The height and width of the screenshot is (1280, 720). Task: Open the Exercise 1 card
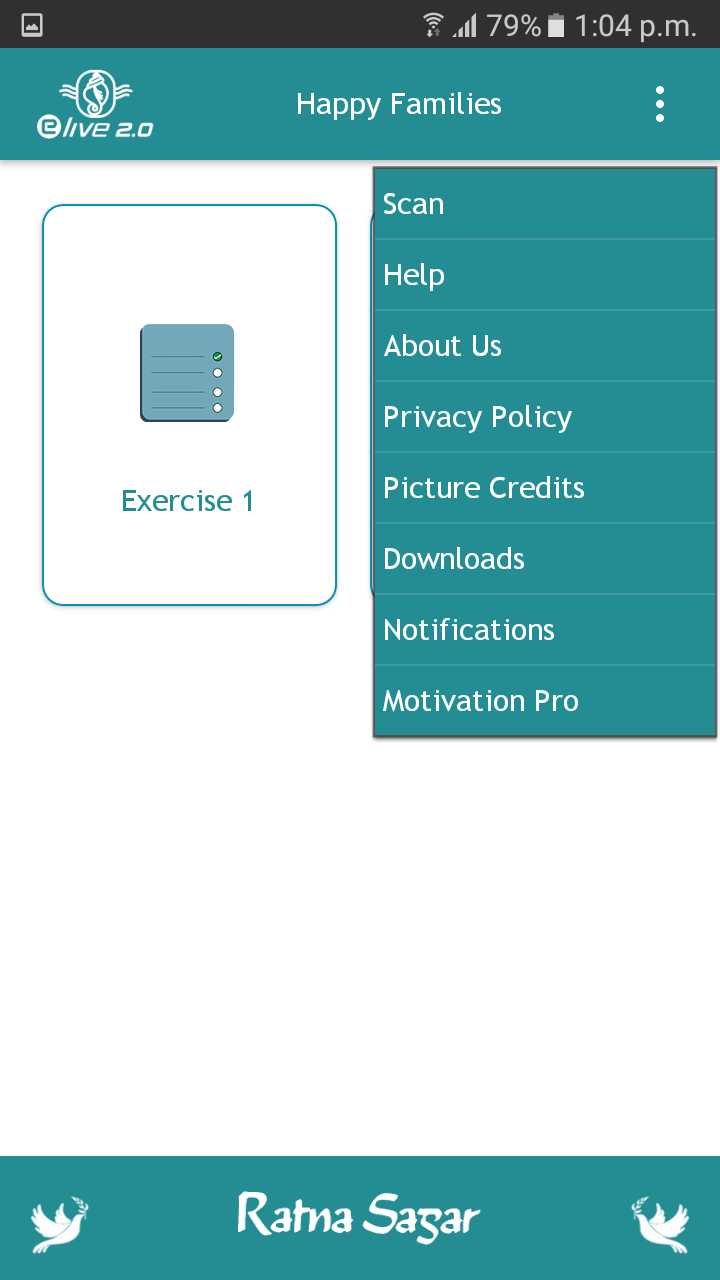189,405
